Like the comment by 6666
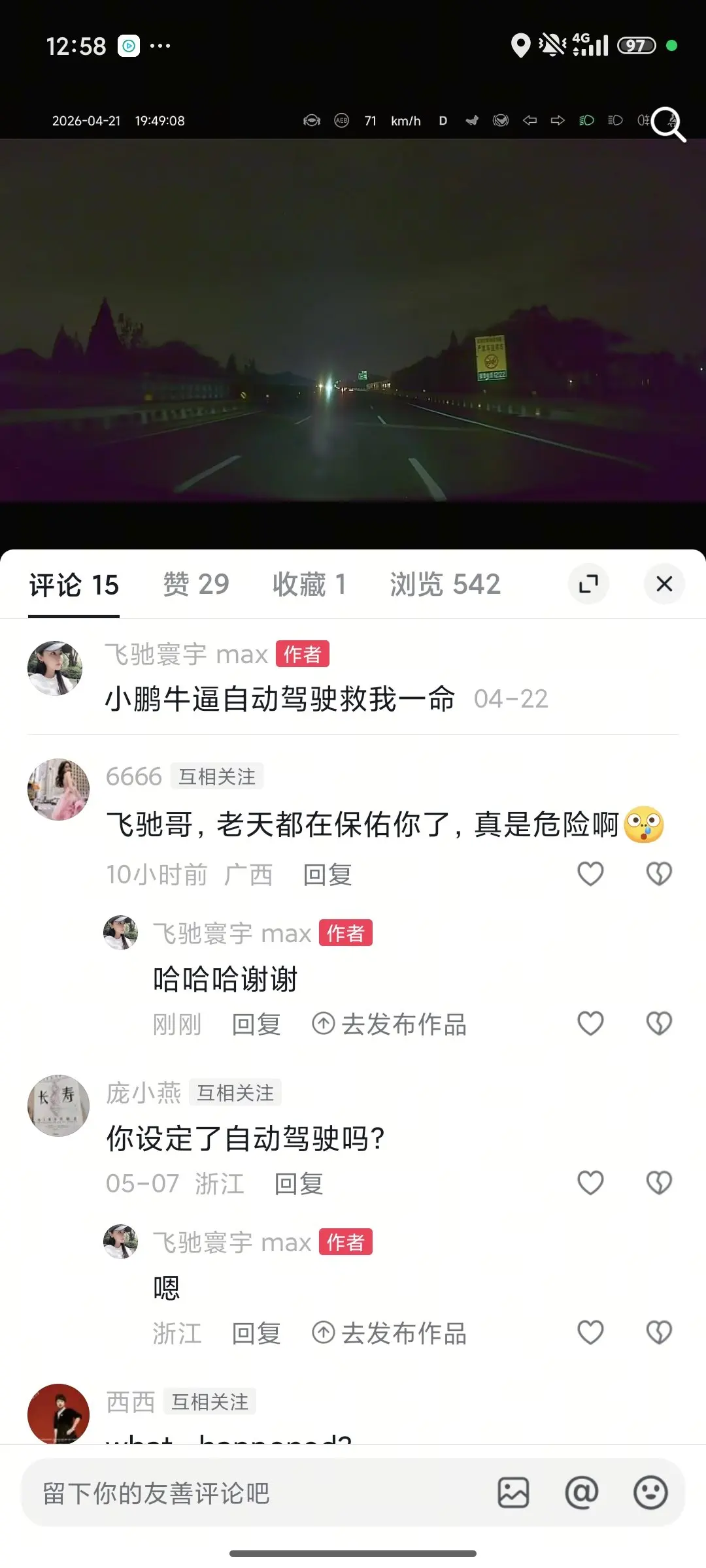This screenshot has height=1568, width=706. pos(590,874)
